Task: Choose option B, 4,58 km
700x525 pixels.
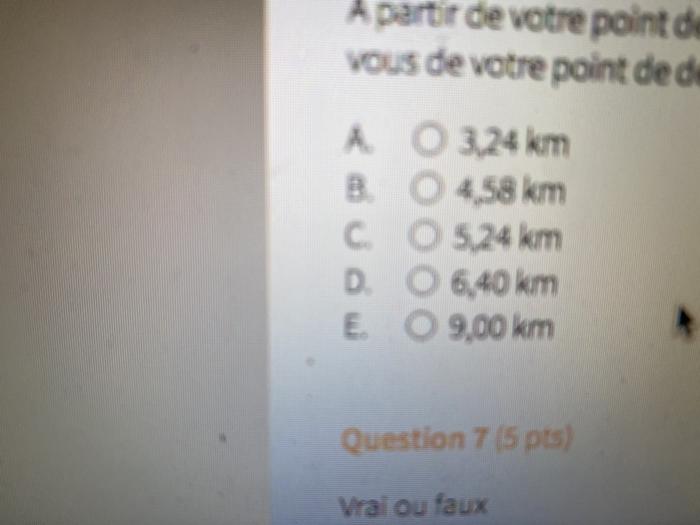Action: pos(428,189)
